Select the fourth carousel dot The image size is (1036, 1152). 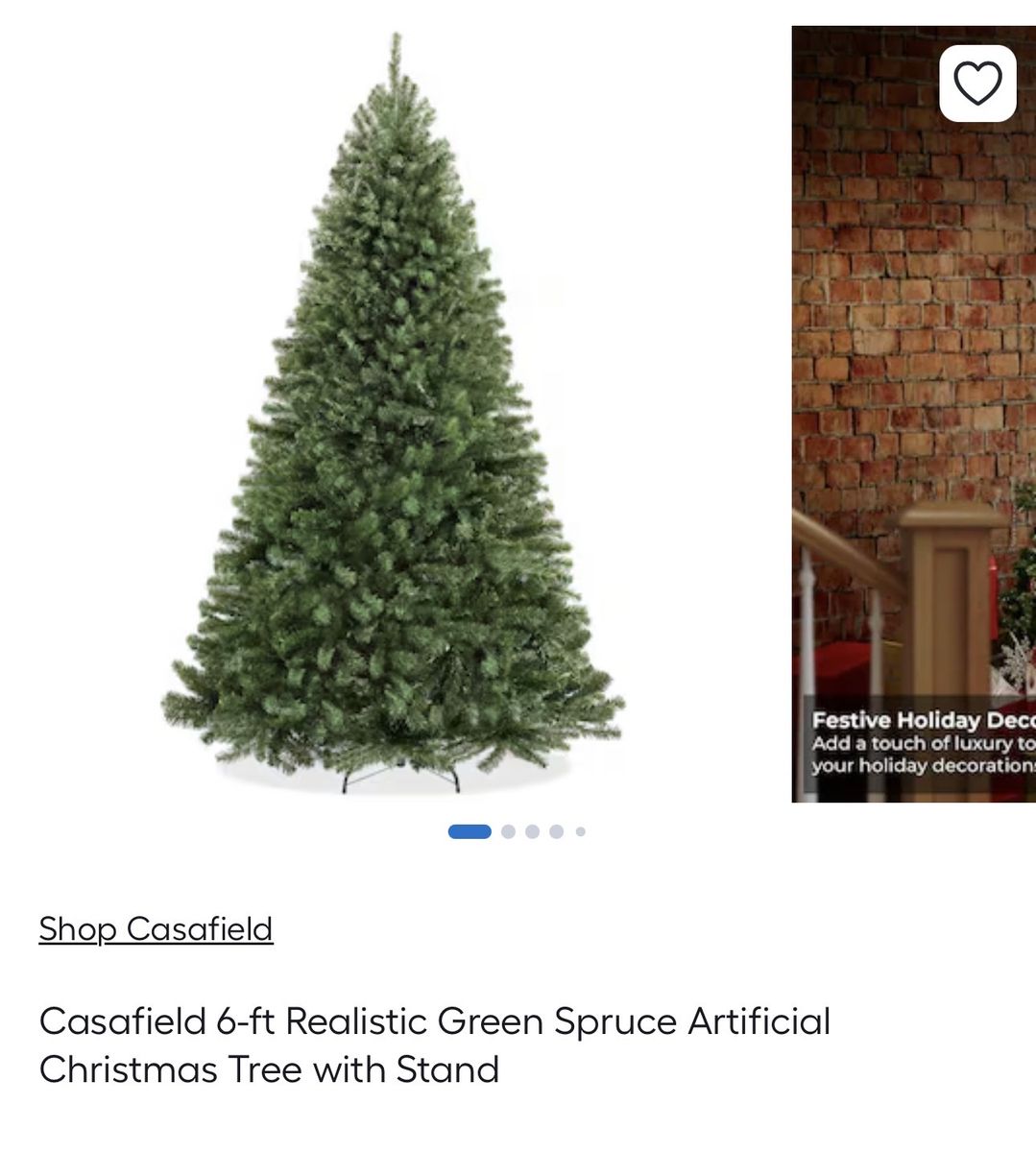555,831
